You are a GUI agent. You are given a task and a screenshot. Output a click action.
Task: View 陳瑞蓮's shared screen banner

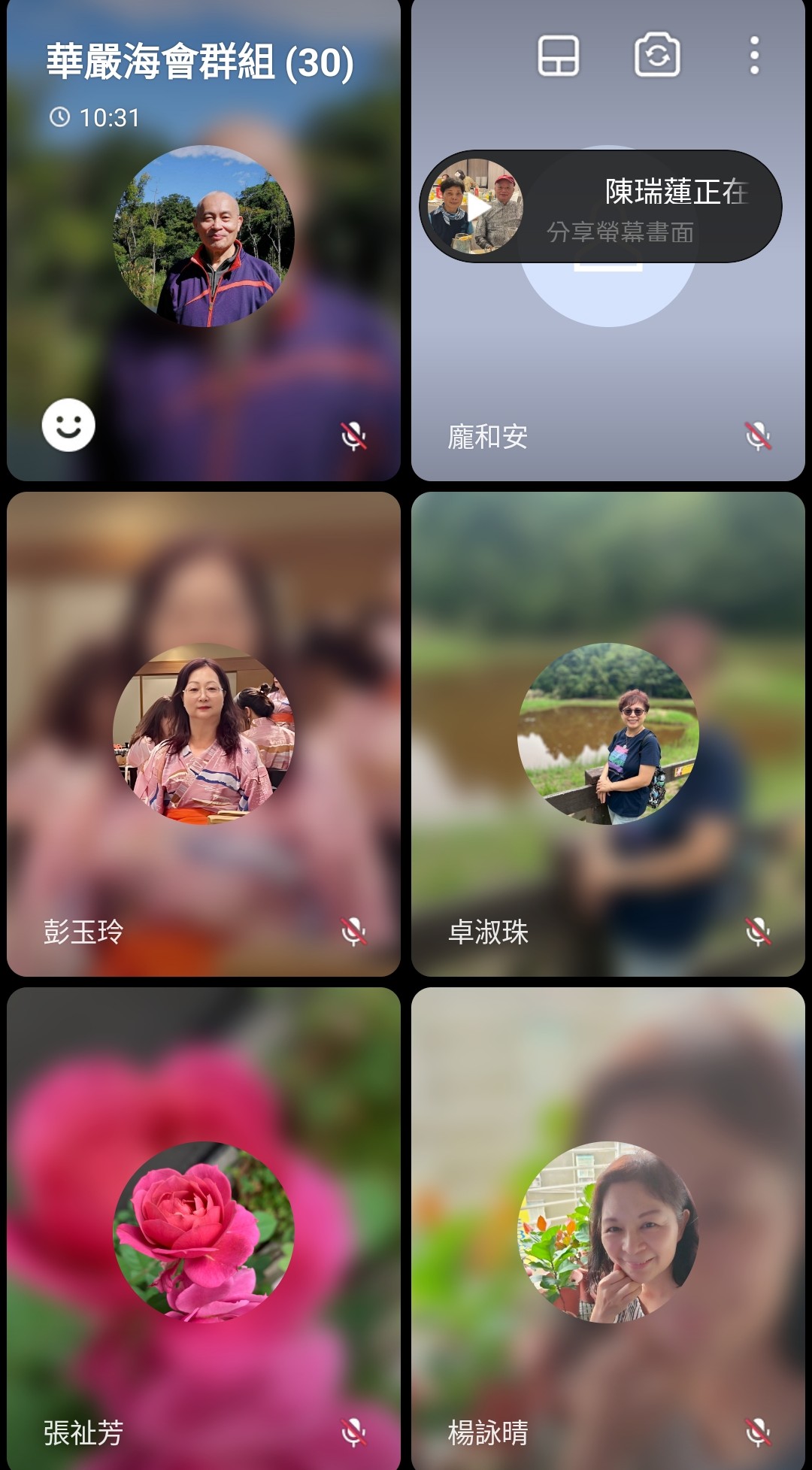(x=600, y=207)
